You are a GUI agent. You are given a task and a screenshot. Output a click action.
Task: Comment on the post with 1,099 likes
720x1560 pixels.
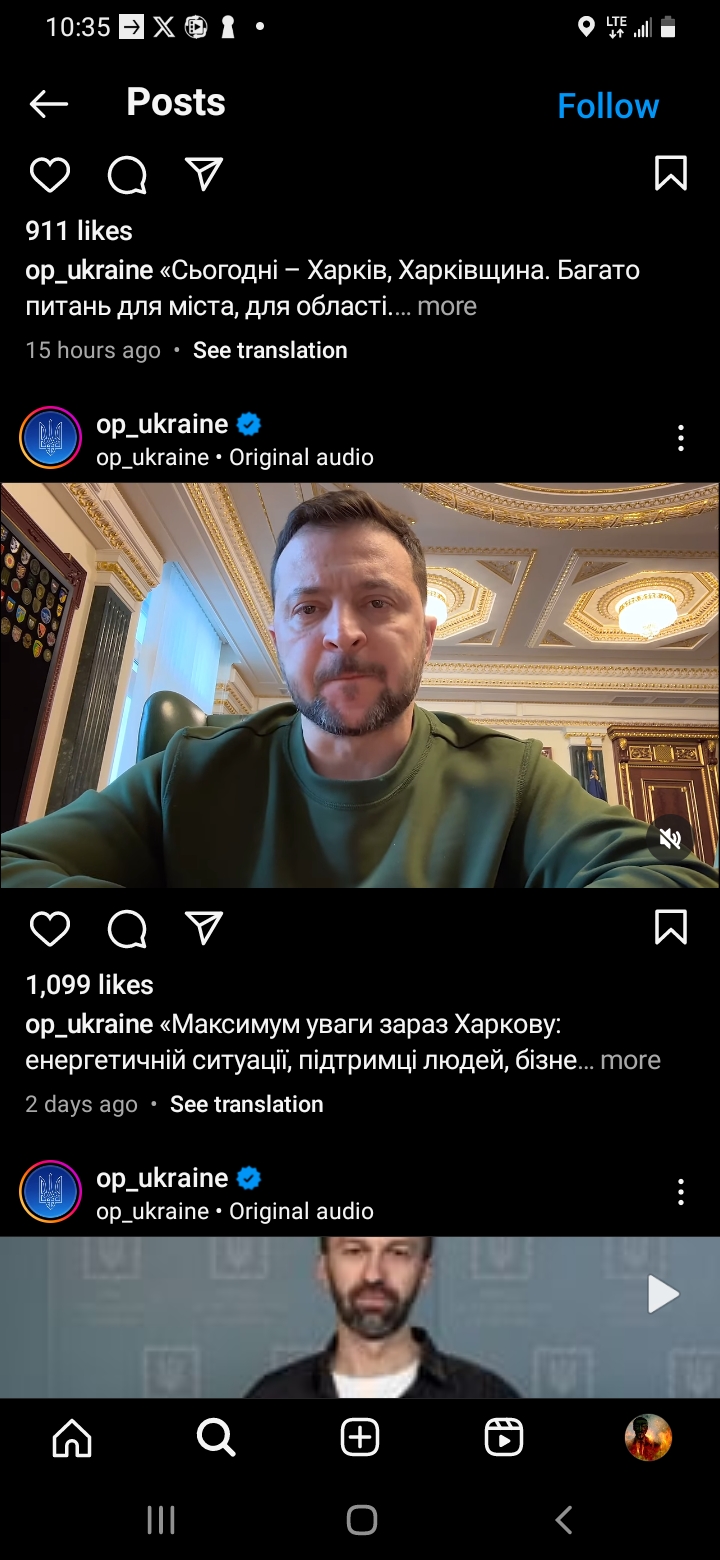(127, 929)
